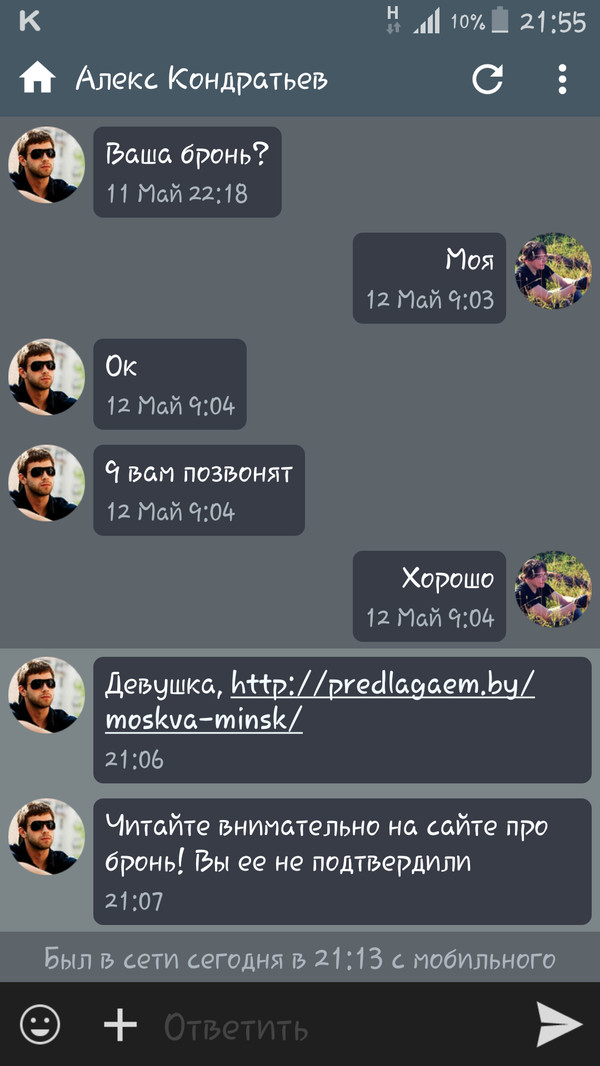Open Алекс Кондратьев profile from title
Viewport: 600px width, 1066px height.
tap(201, 79)
